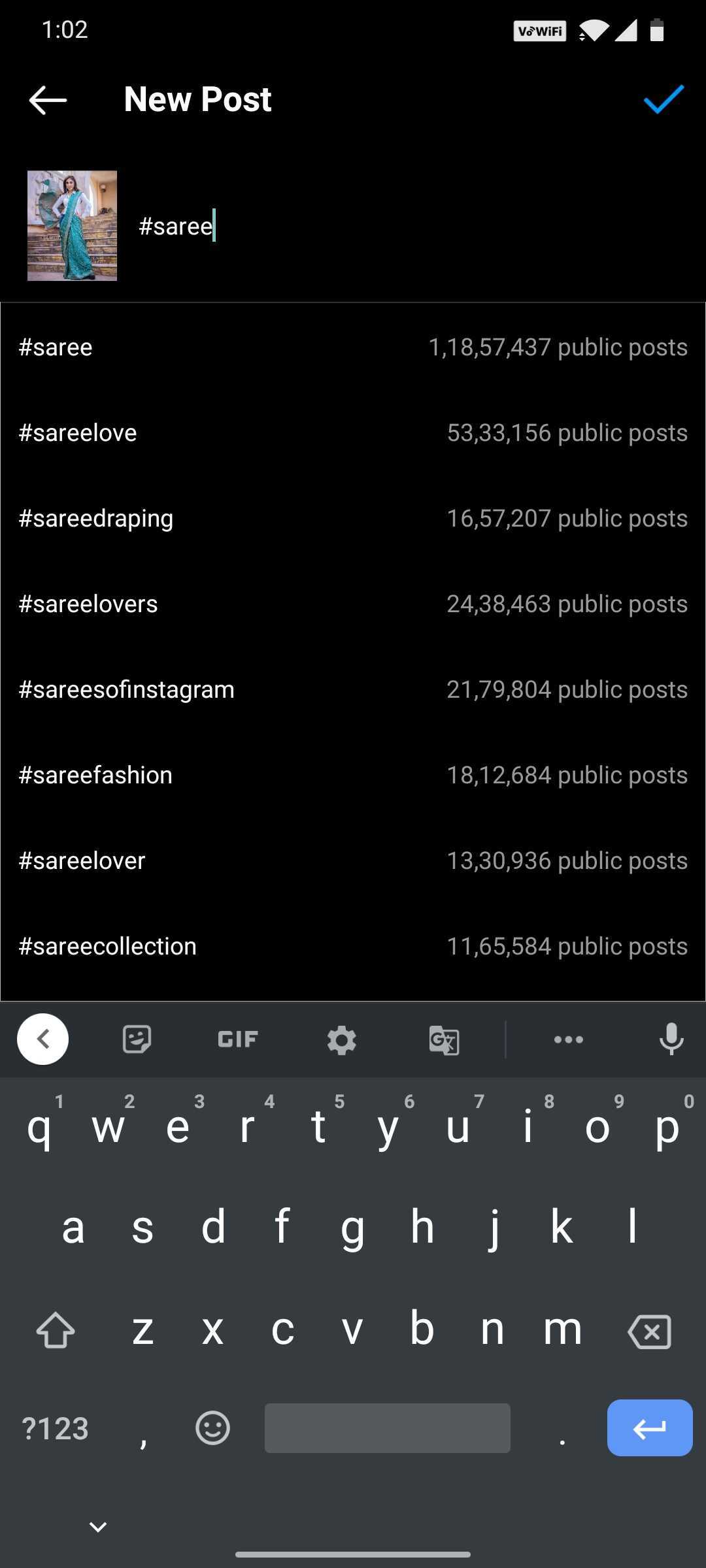706x1568 pixels.
Task: Select the #sareelover hashtag
Action: (x=353, y=860)
